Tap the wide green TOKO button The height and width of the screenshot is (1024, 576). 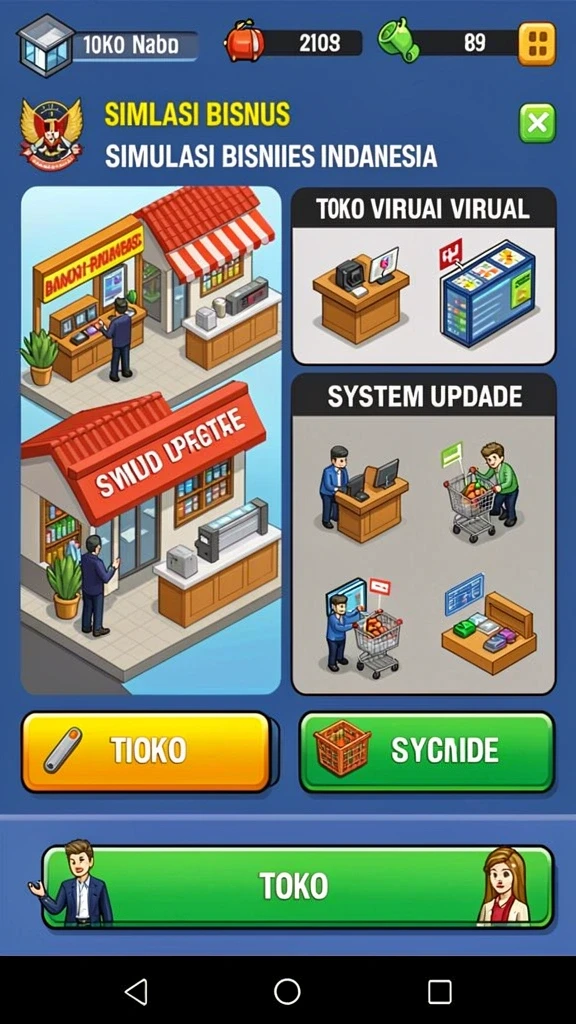[297, 886]
